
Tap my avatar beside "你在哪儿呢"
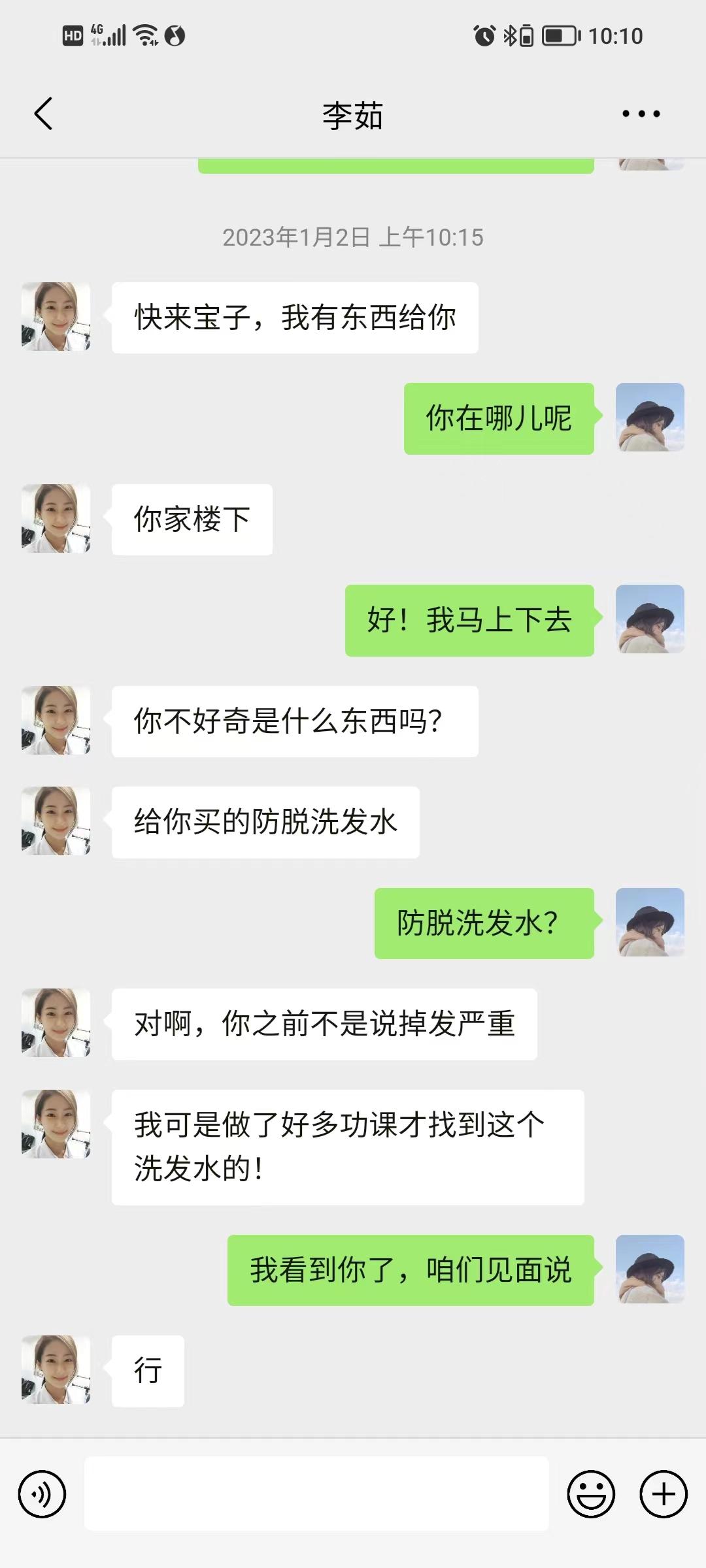click(x=650, y=417)
